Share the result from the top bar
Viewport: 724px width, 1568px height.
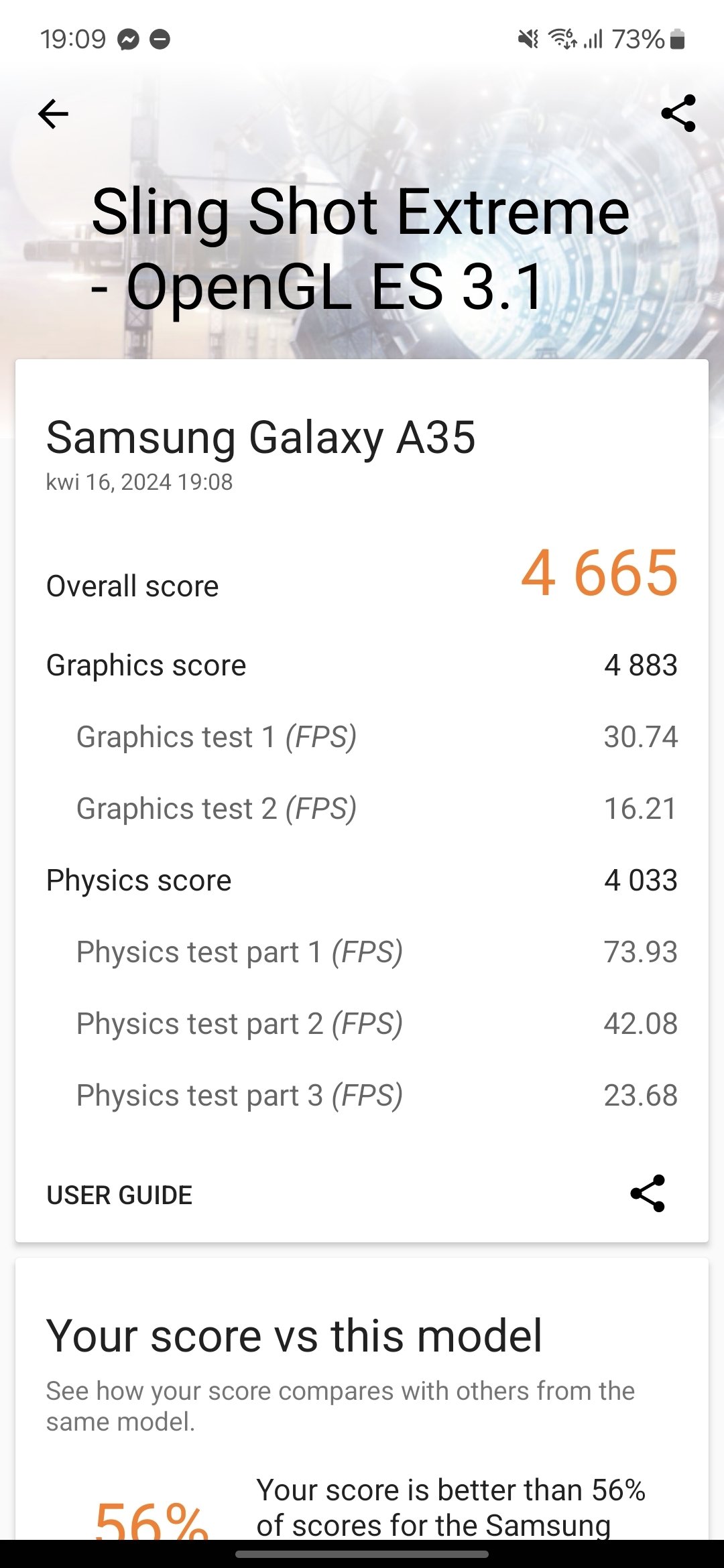click(x=678, y=113)
